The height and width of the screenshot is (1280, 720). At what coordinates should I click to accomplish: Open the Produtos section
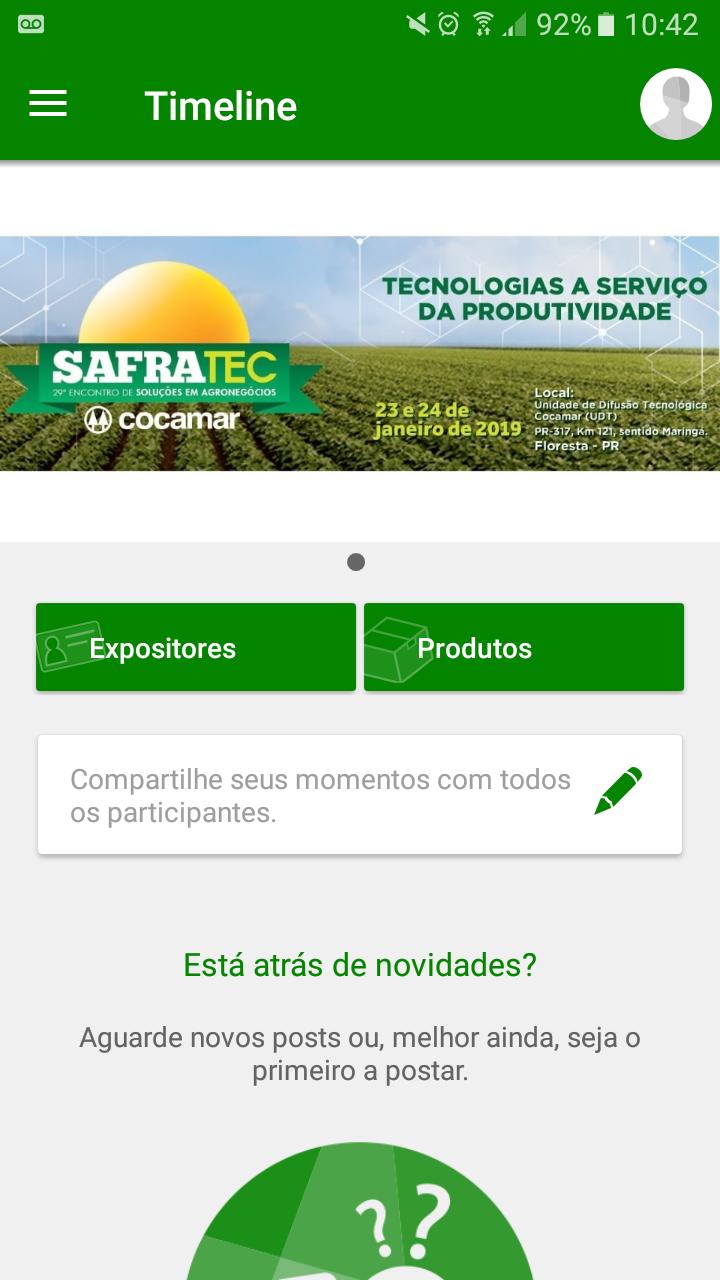point(524,647)
